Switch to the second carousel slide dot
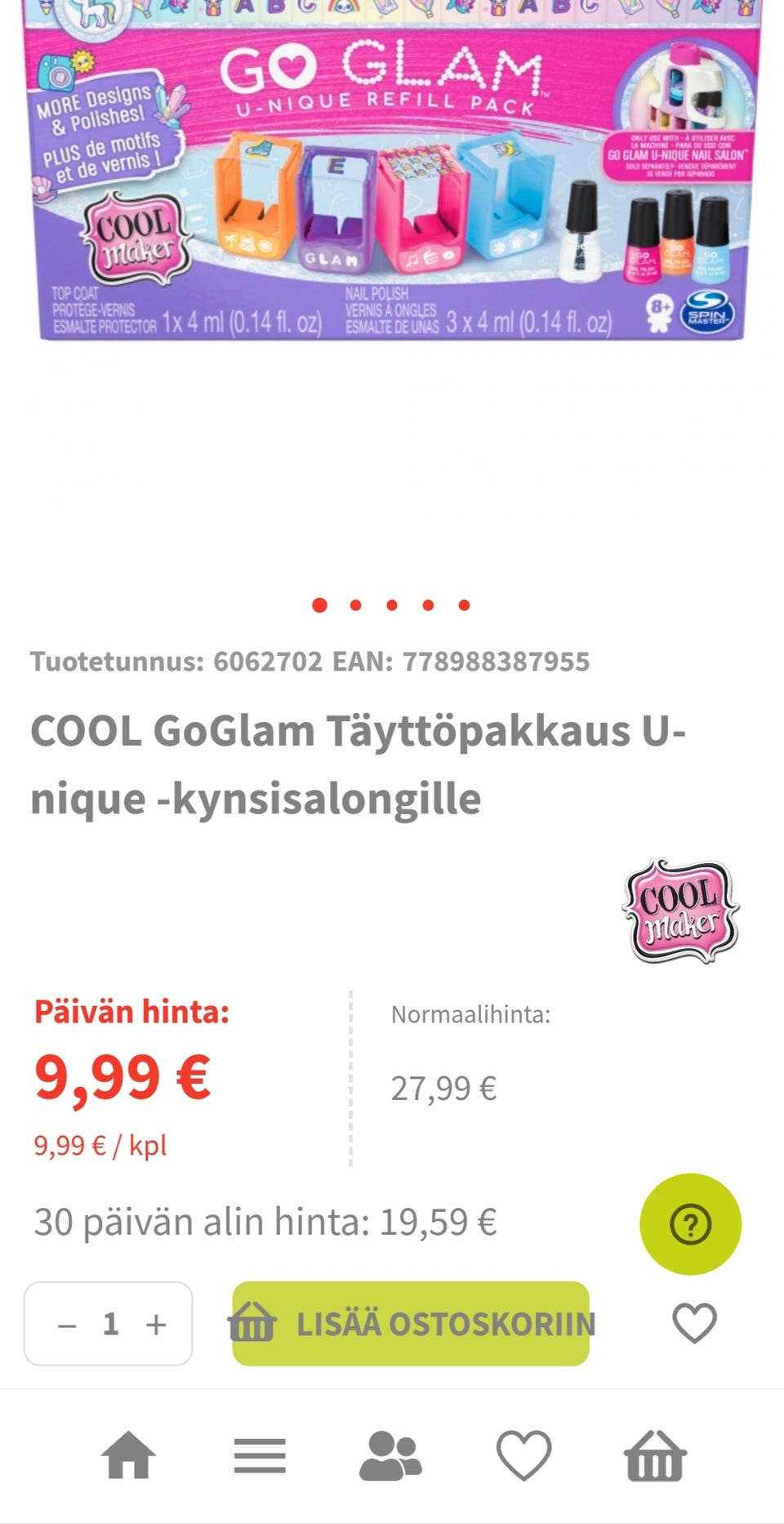The image size is (784, 1524). tap(356, 604)
